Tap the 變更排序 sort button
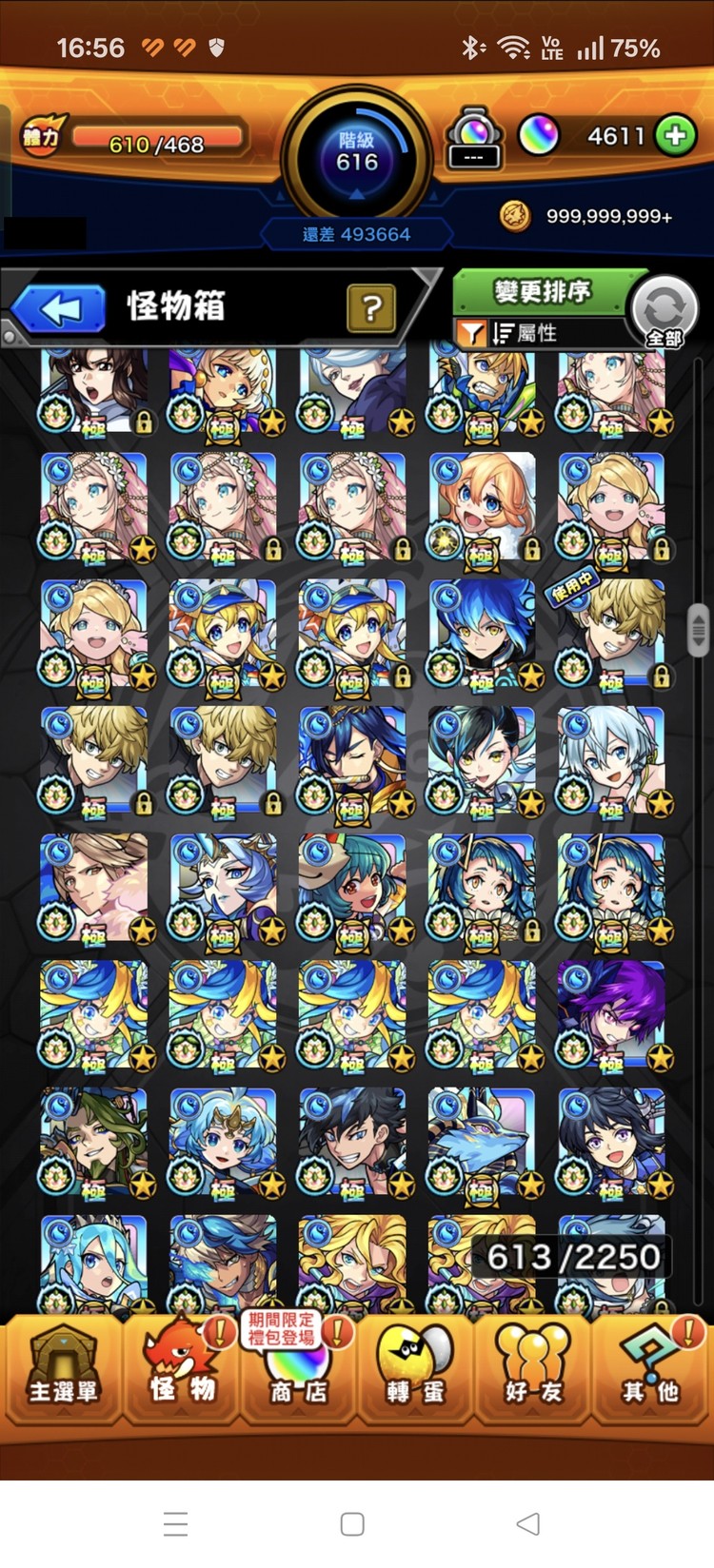 542,290
